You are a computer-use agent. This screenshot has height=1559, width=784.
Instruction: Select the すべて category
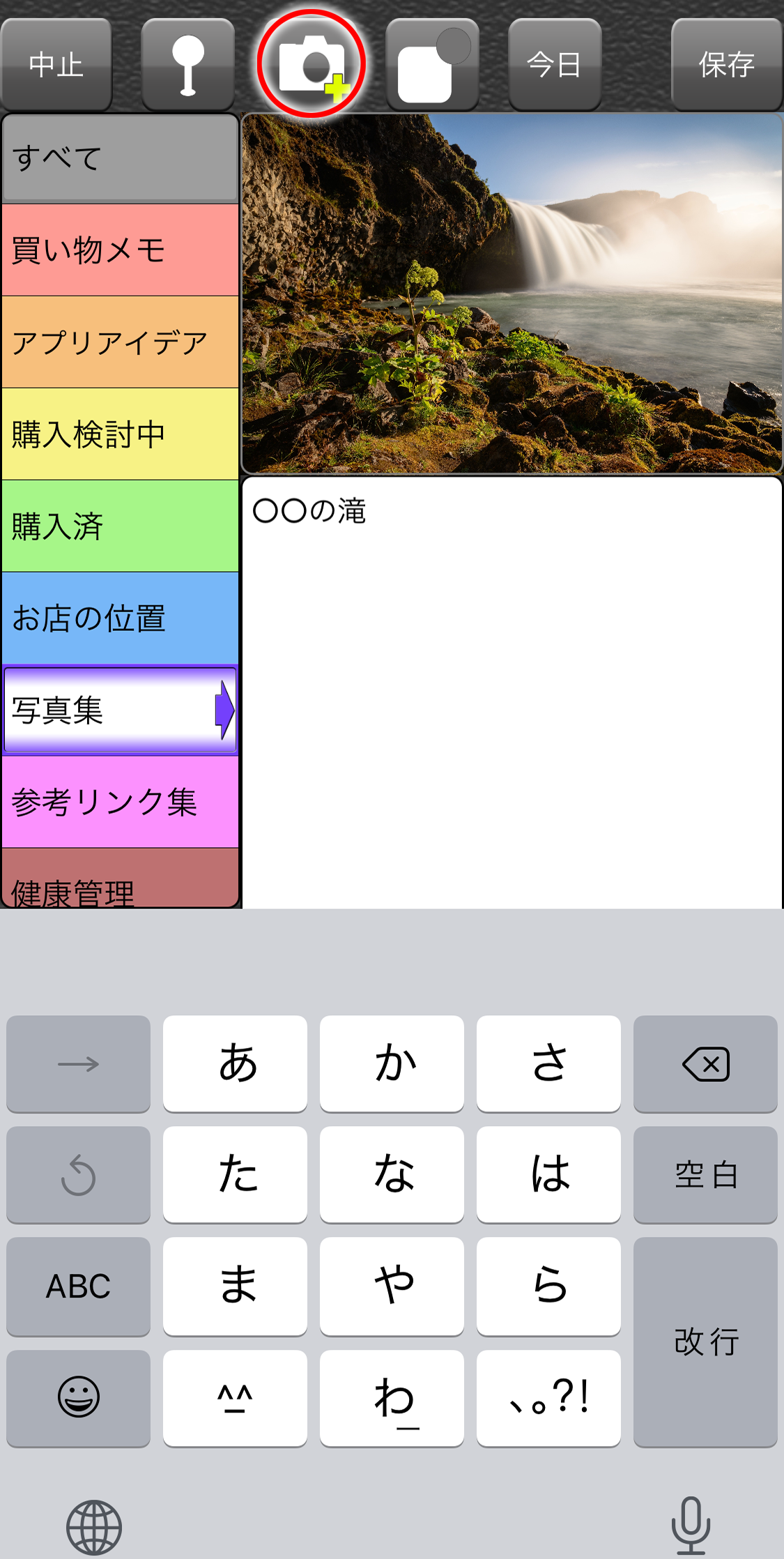[x=120, y=158]
